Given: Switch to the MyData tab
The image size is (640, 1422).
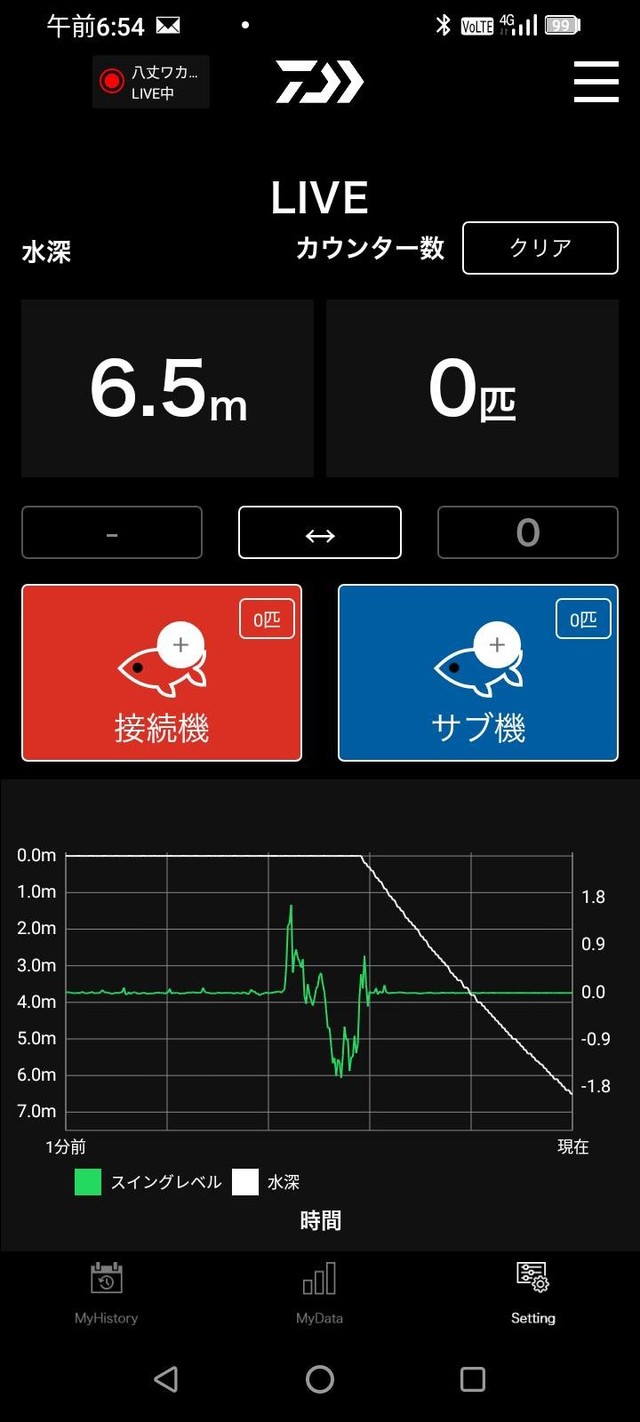Looking at the screenshot, I should (x=319, y=1294).
